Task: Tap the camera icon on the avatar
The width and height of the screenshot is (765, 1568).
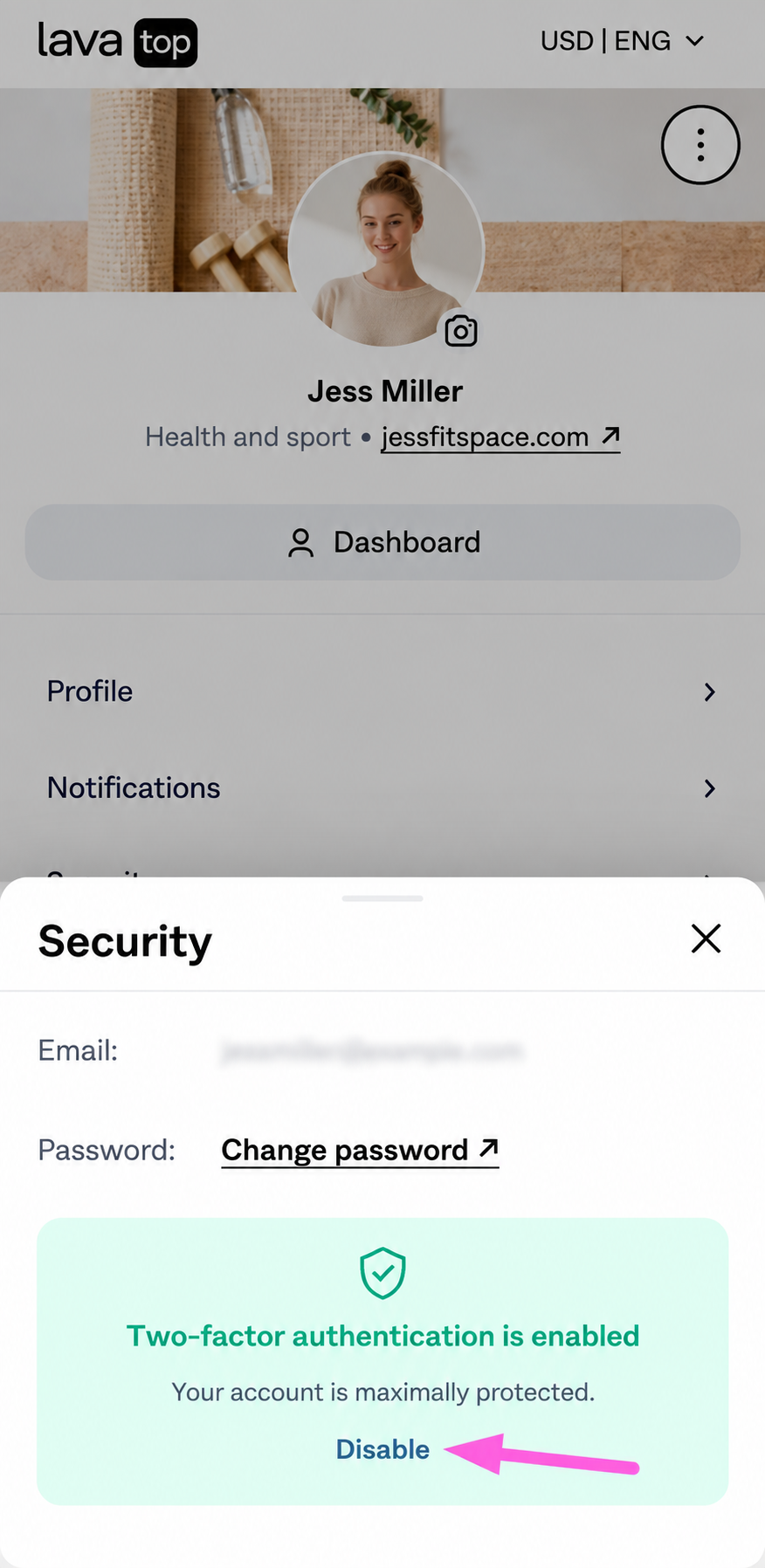Action: [x=461, y=331]
